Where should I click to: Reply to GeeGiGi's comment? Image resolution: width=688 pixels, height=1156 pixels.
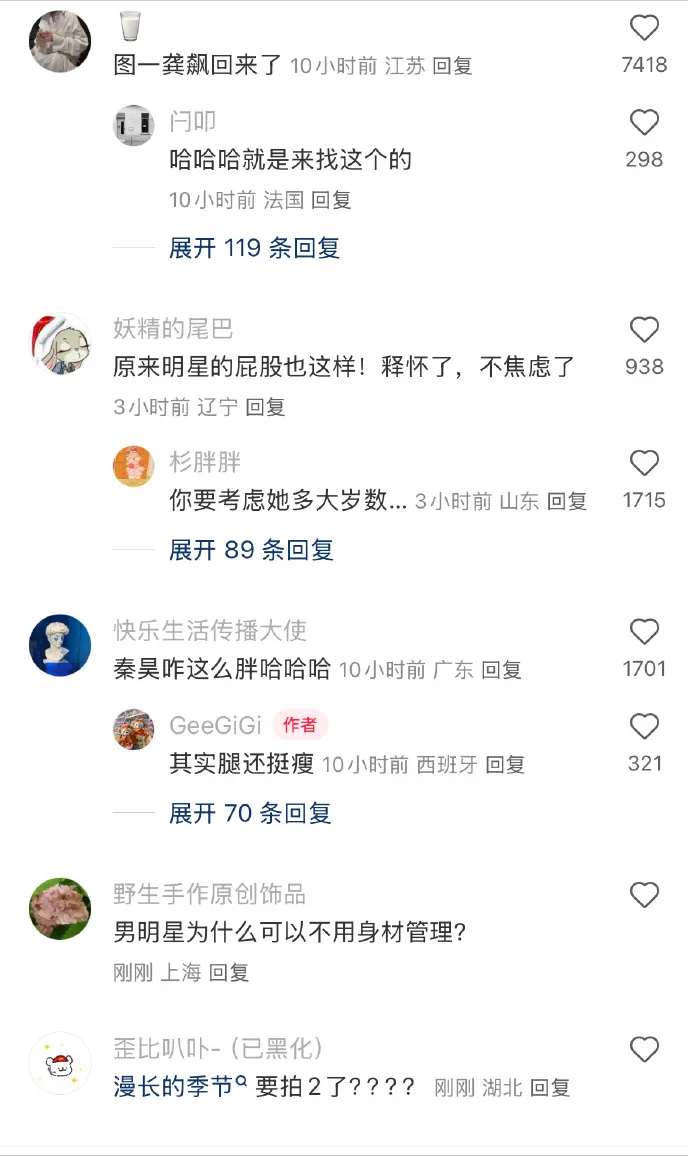[x=505, y=765]
